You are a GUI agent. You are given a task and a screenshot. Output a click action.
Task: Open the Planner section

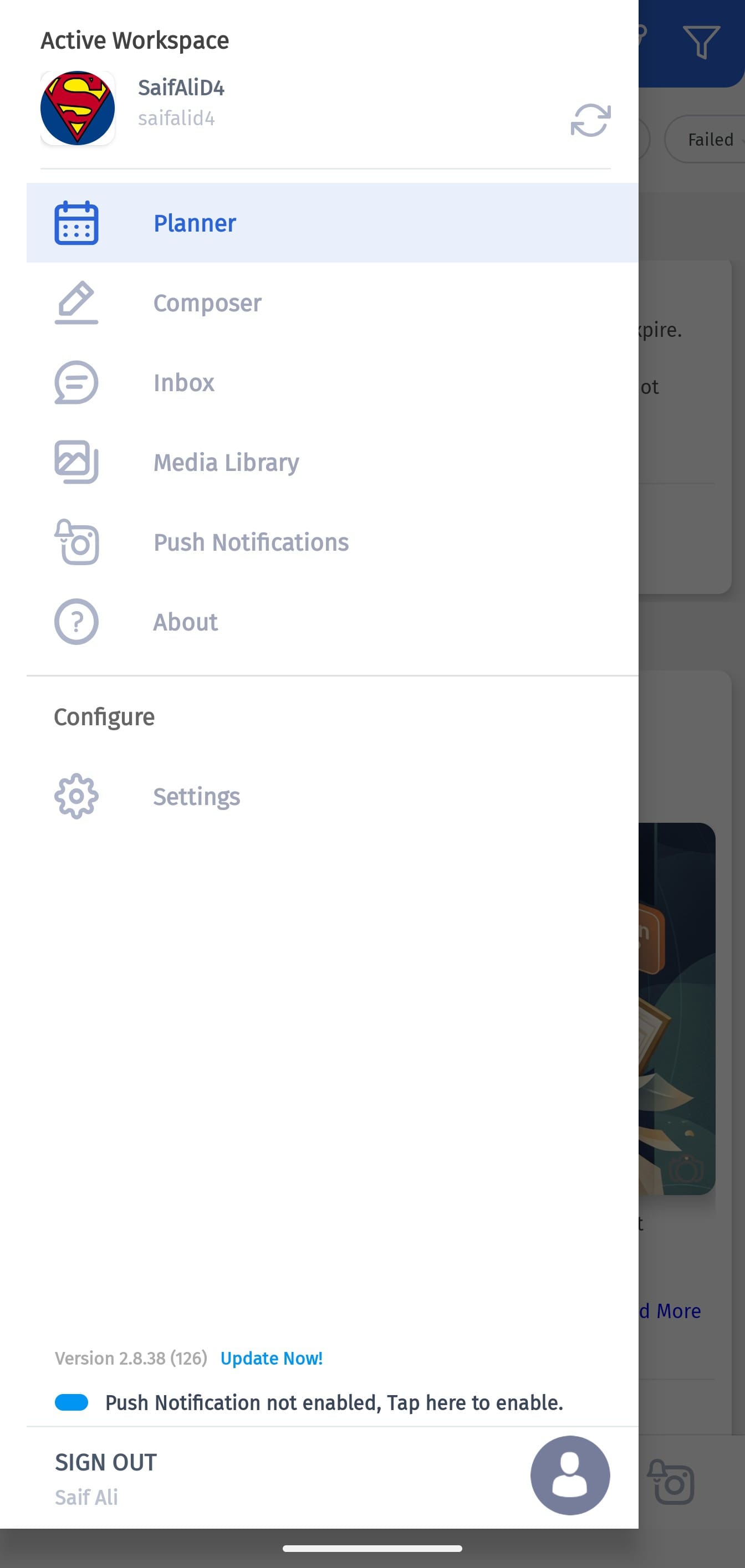tap(195, 223)
